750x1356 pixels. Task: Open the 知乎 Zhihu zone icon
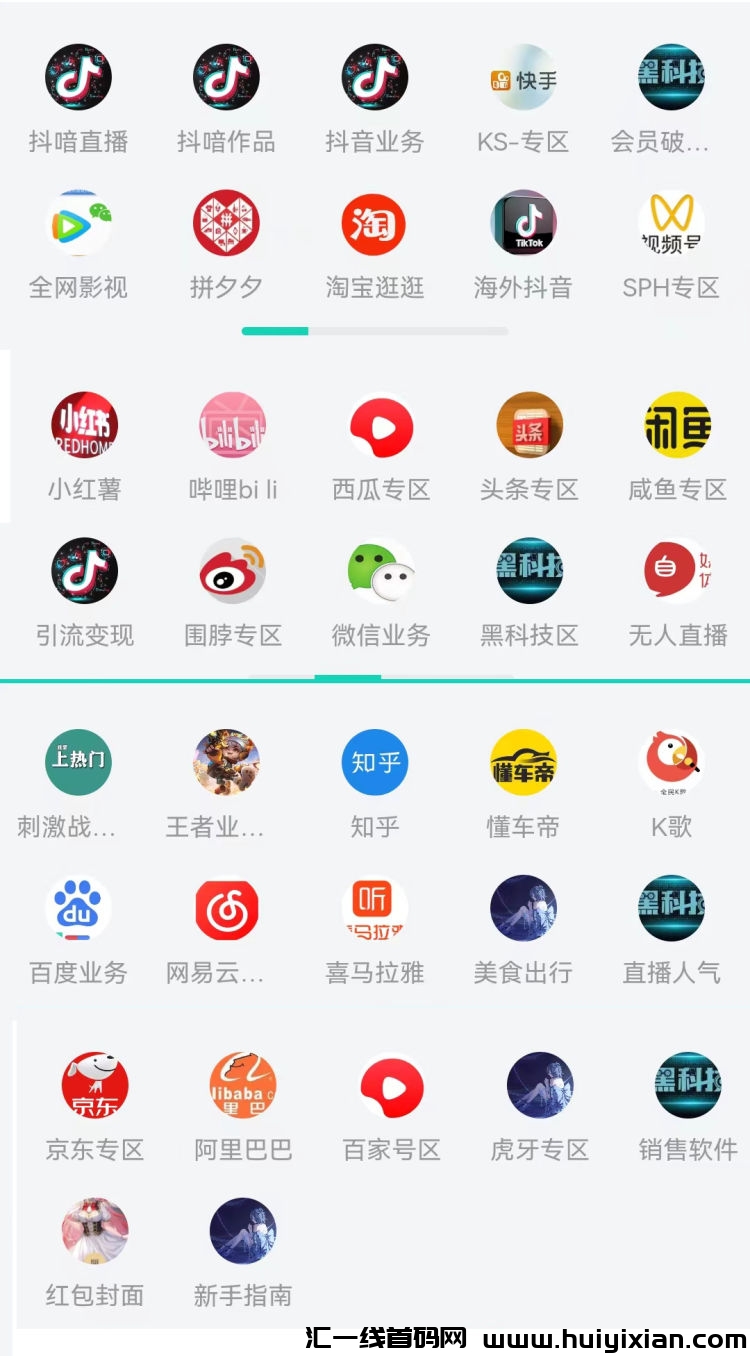pos(374,762)
